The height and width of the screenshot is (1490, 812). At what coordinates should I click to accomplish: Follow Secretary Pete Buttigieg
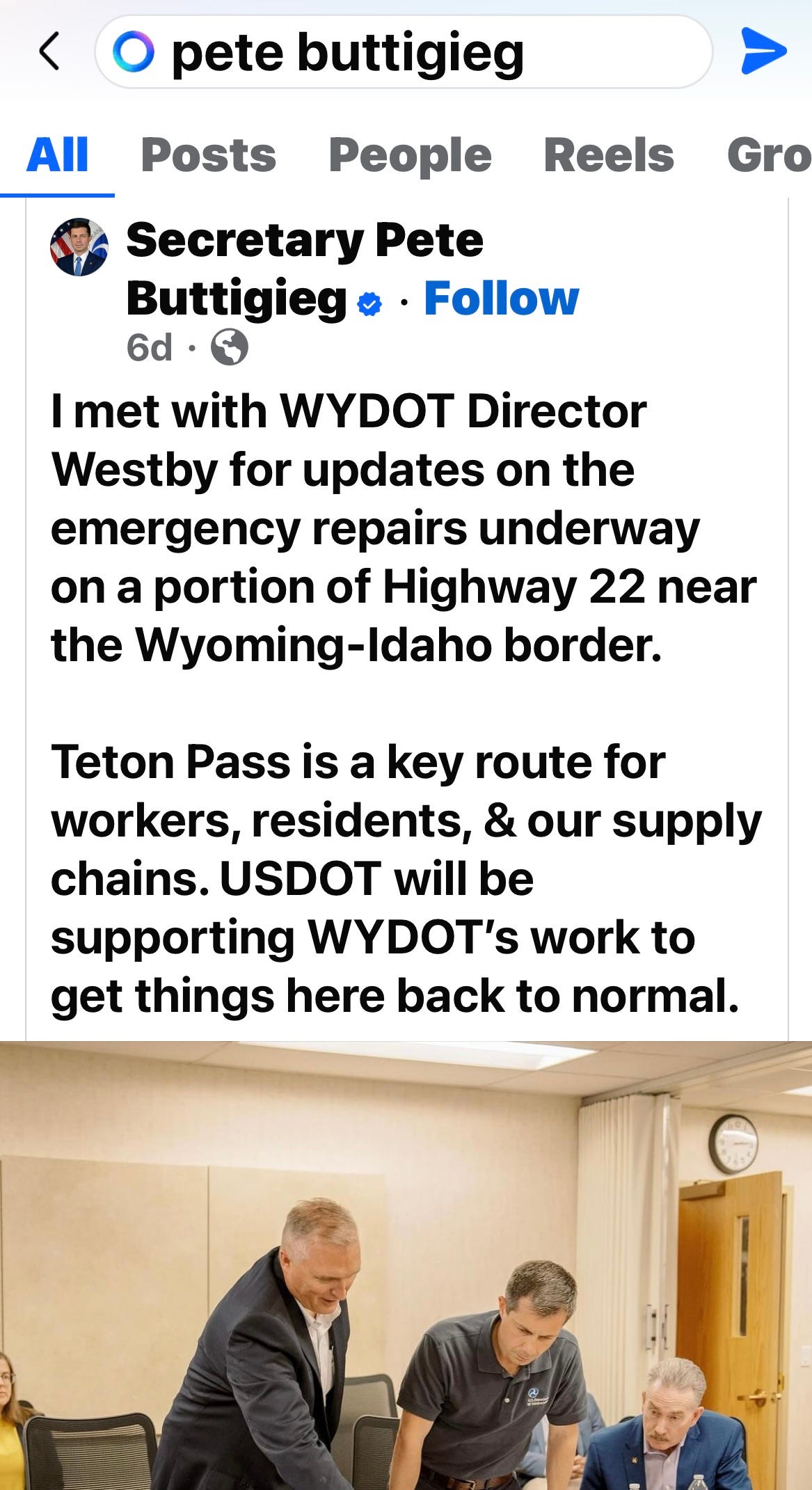coord(501,299)
